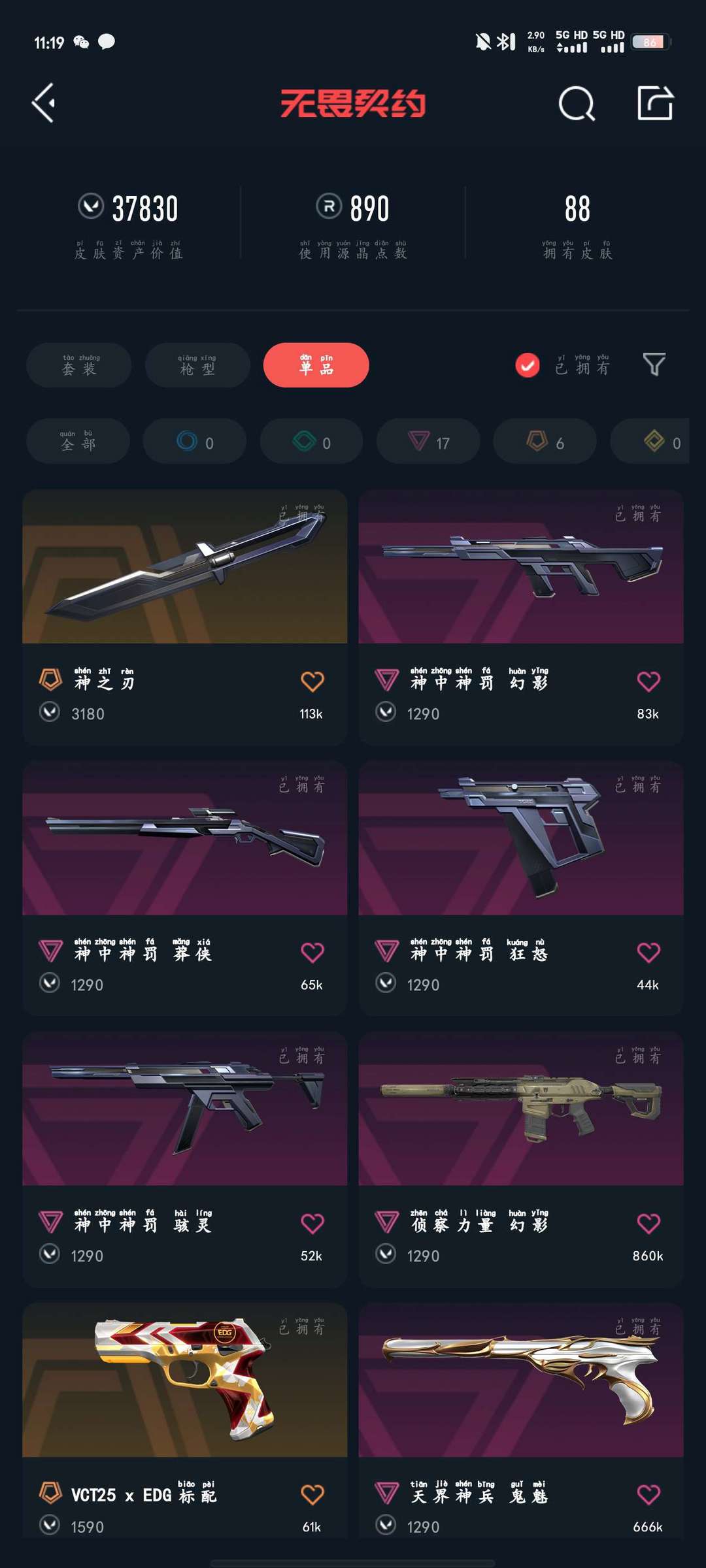Open the 天界神兵 鬼魅 skin card
Image resolution: width=706 pixels, height=1568 pixels.
521,1421
